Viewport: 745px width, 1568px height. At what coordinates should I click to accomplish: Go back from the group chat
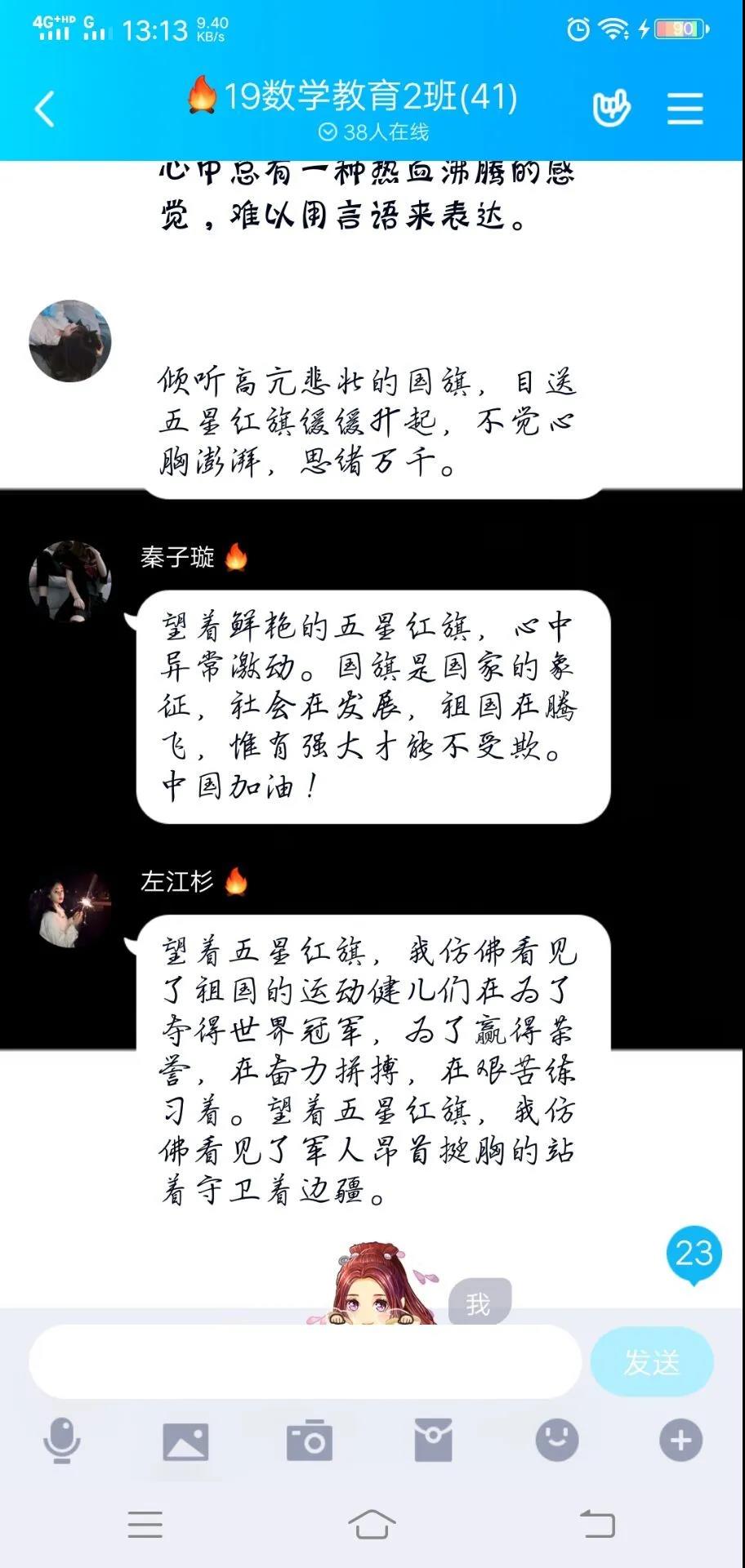coord(45,109)
